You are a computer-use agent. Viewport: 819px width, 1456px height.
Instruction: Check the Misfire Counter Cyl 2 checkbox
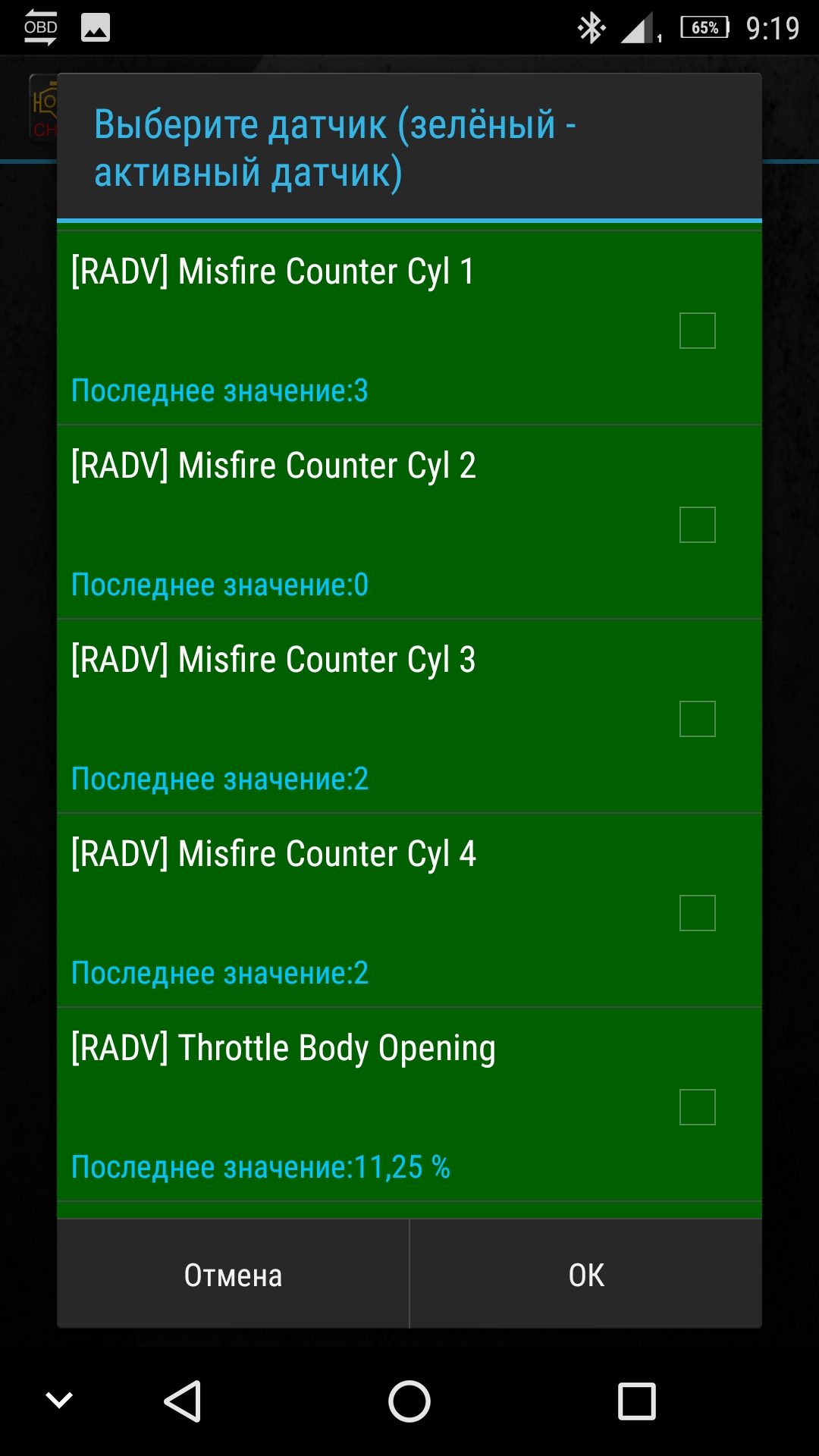click(x=698, y=525)
